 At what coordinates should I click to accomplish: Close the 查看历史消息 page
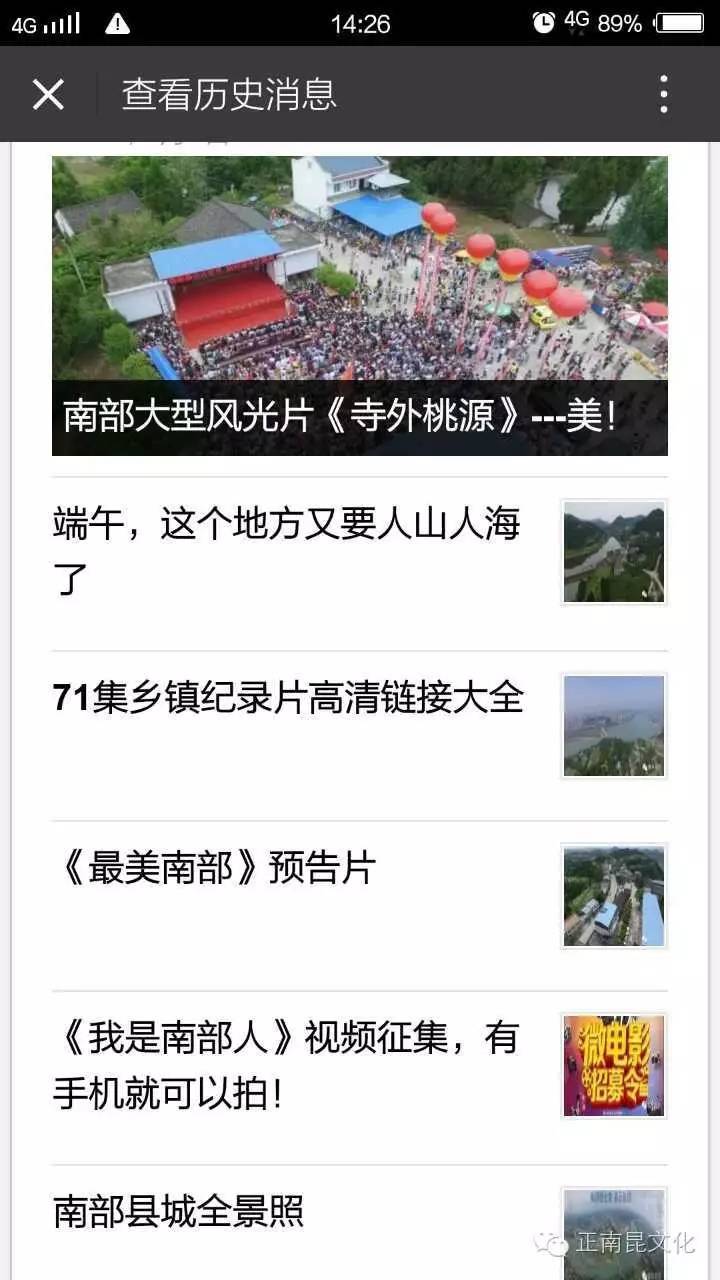click(48, 95)
